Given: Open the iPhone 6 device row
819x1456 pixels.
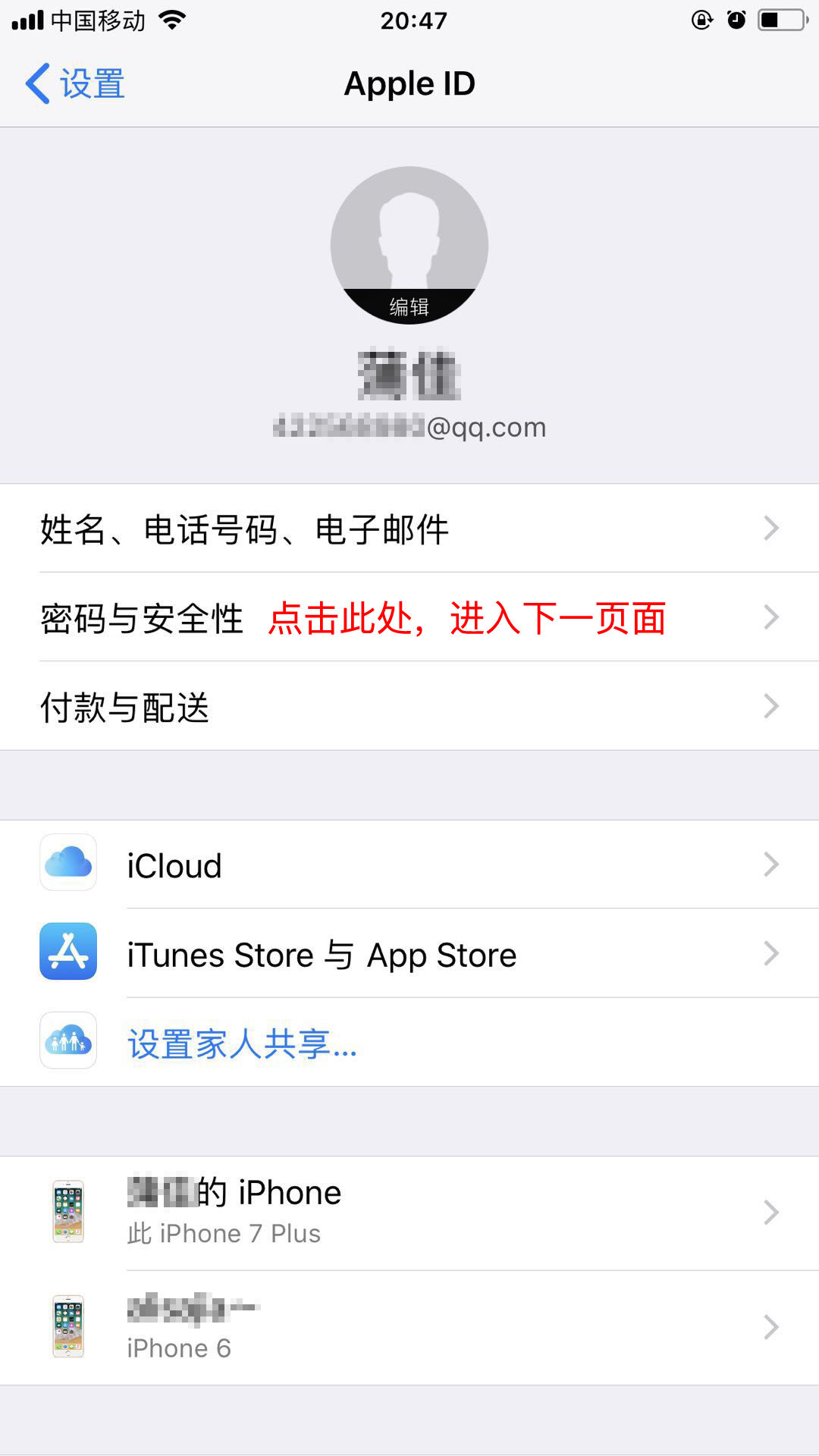Looking at the screenshot, I should click(x=409, y=1327).
